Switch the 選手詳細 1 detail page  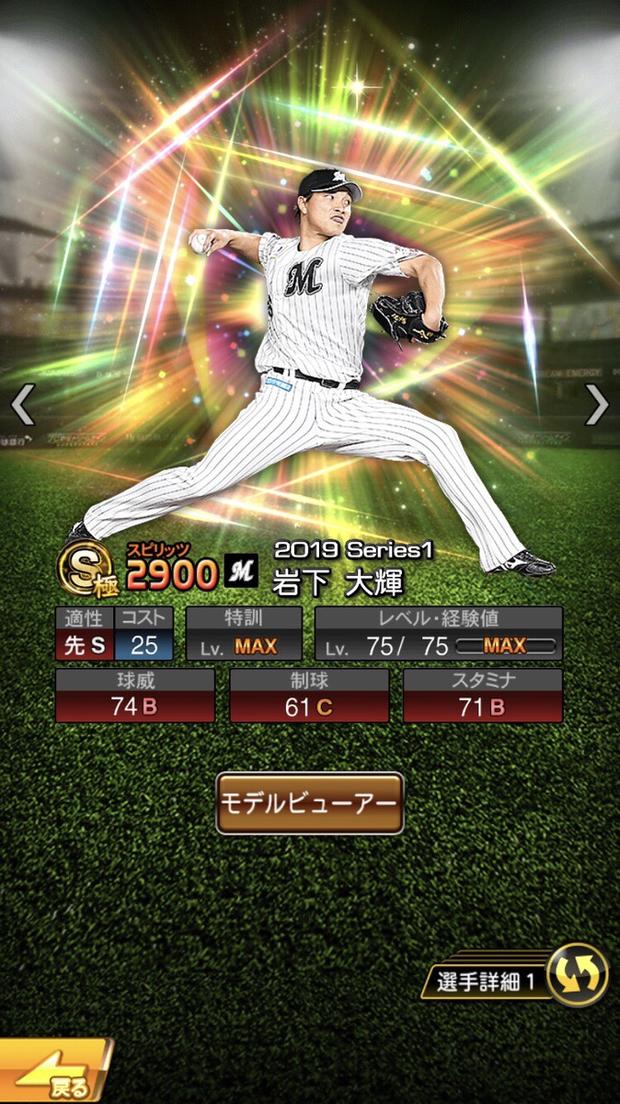click(577, 975)
